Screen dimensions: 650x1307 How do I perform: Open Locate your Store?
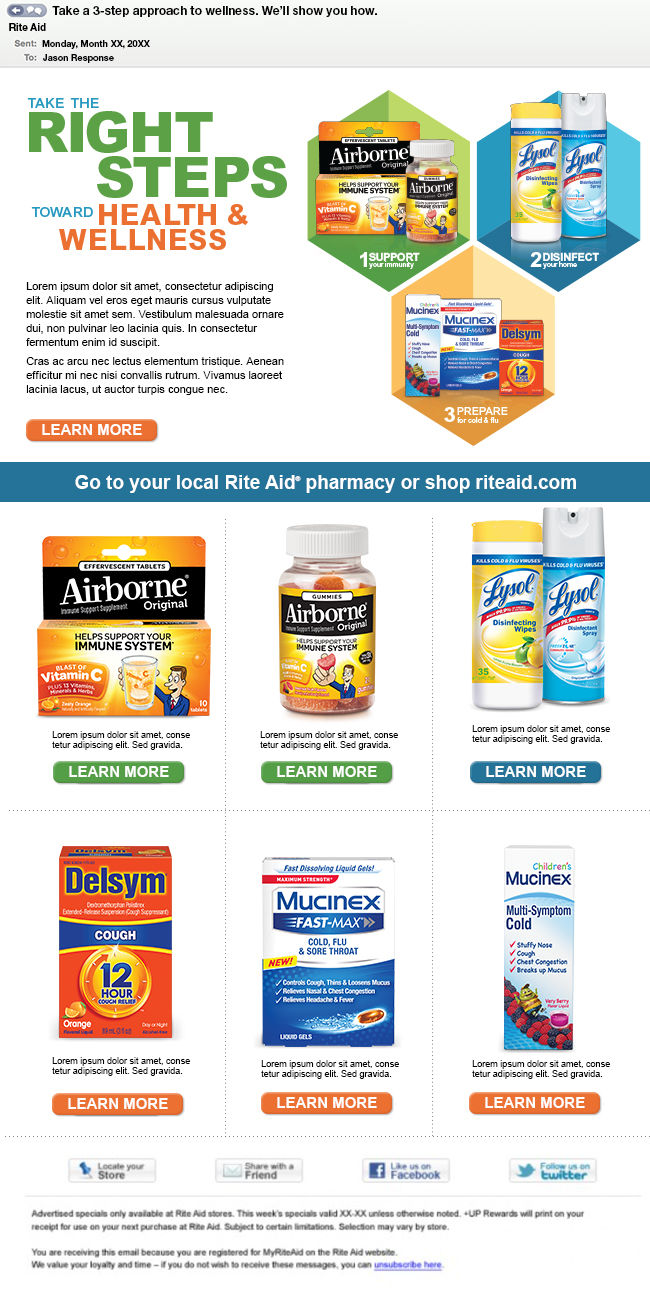coord(112,1171)
